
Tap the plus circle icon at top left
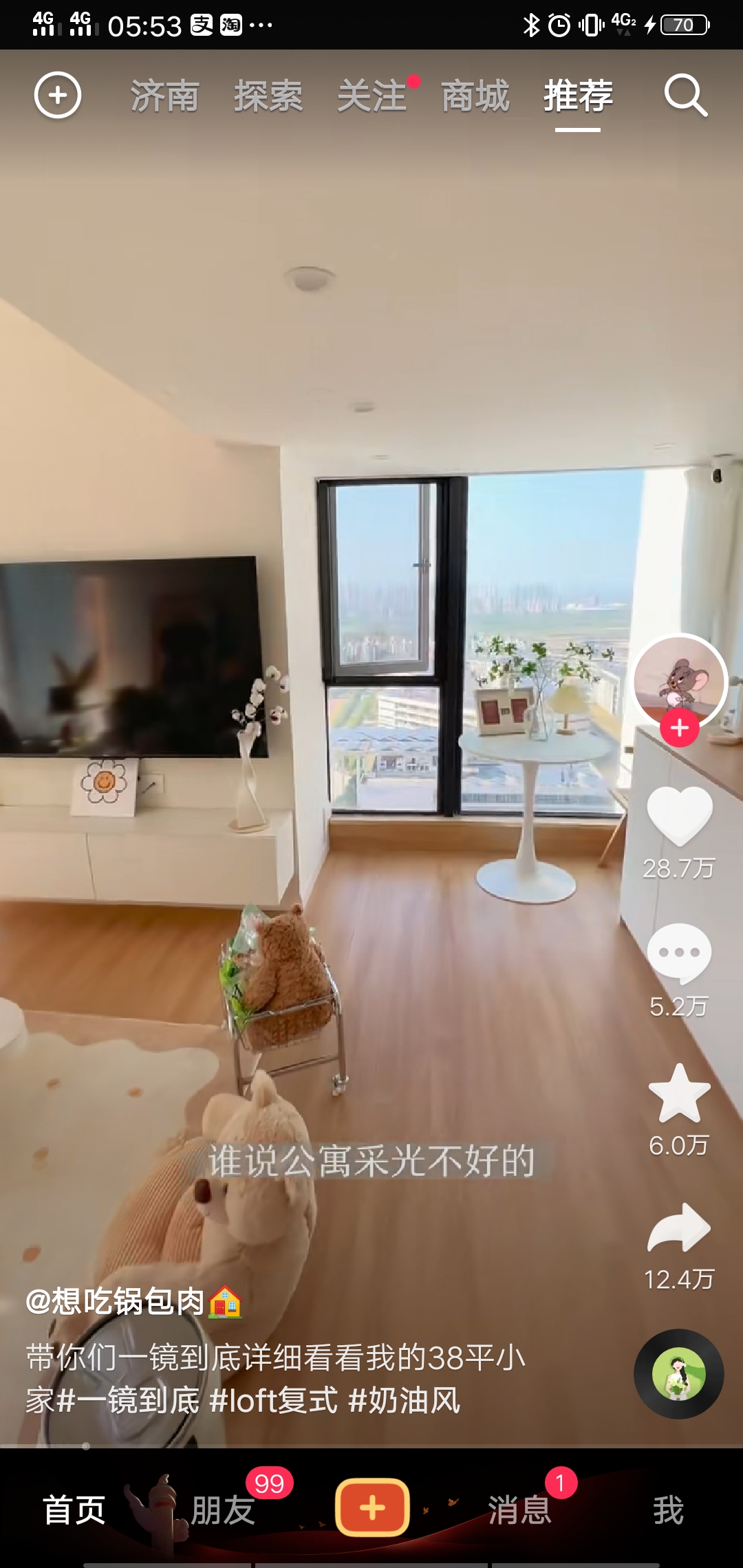(x=58, y=95)
